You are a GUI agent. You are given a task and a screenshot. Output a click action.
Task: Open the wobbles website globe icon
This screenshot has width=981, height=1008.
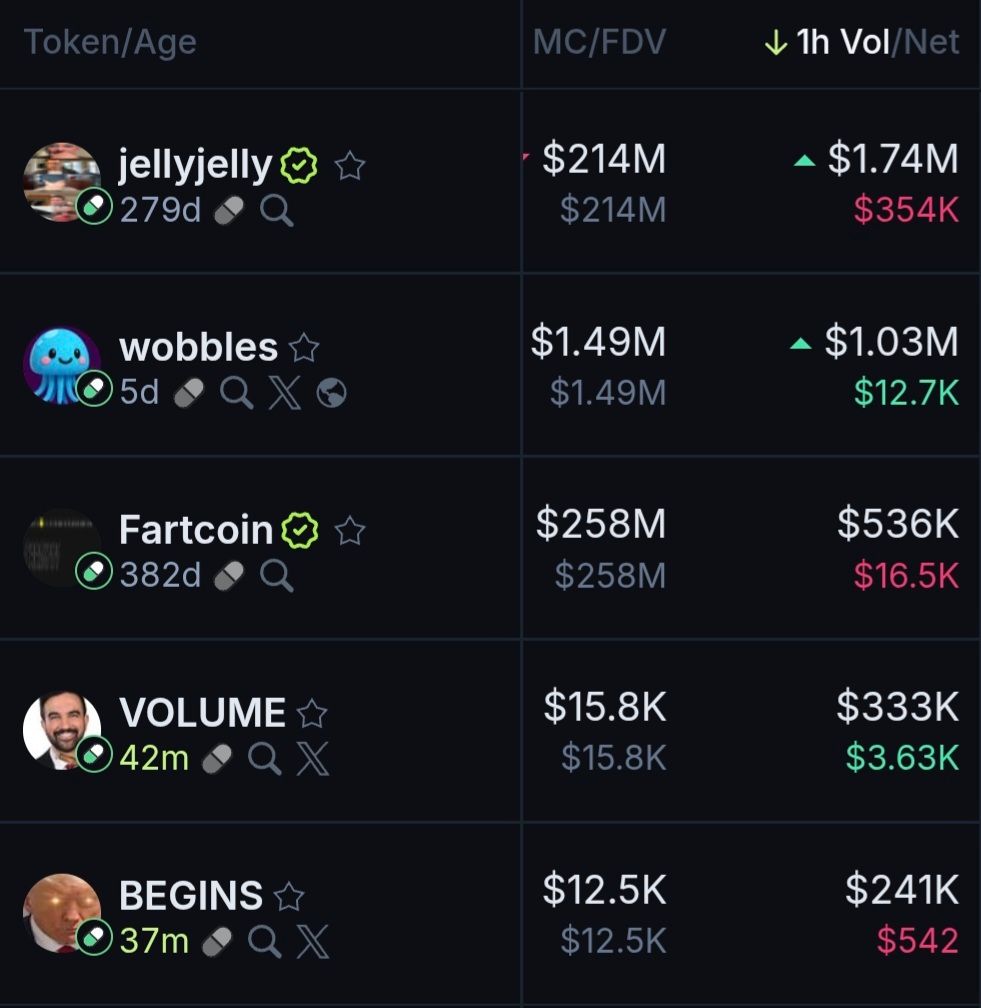coord(332,394)
